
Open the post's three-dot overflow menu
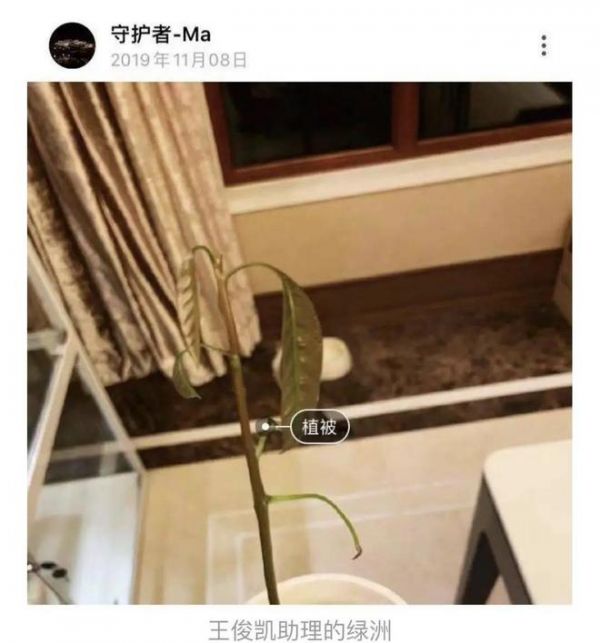(544, 45)
